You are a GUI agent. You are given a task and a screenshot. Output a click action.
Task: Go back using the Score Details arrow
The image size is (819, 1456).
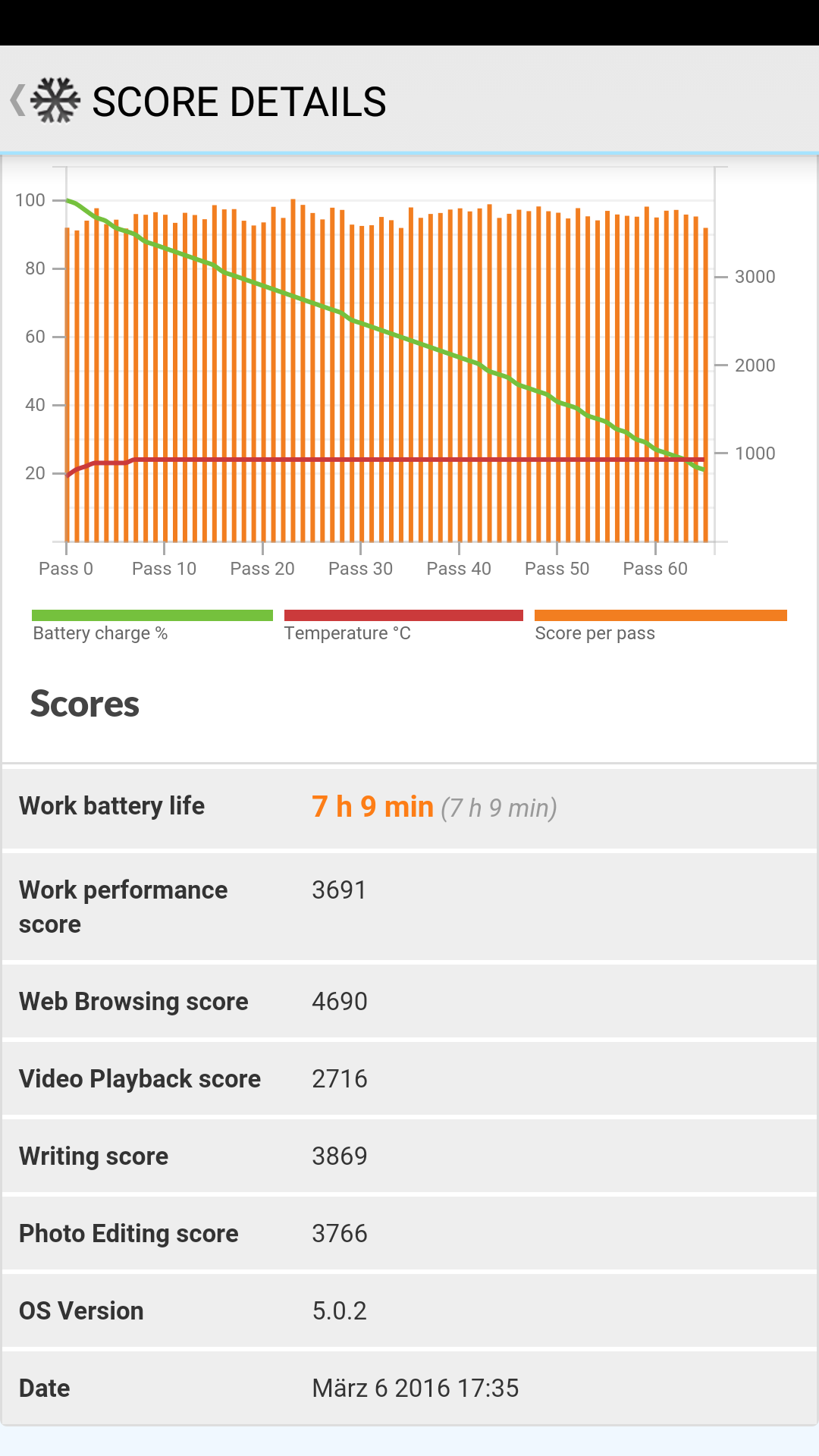click(17, 100)
